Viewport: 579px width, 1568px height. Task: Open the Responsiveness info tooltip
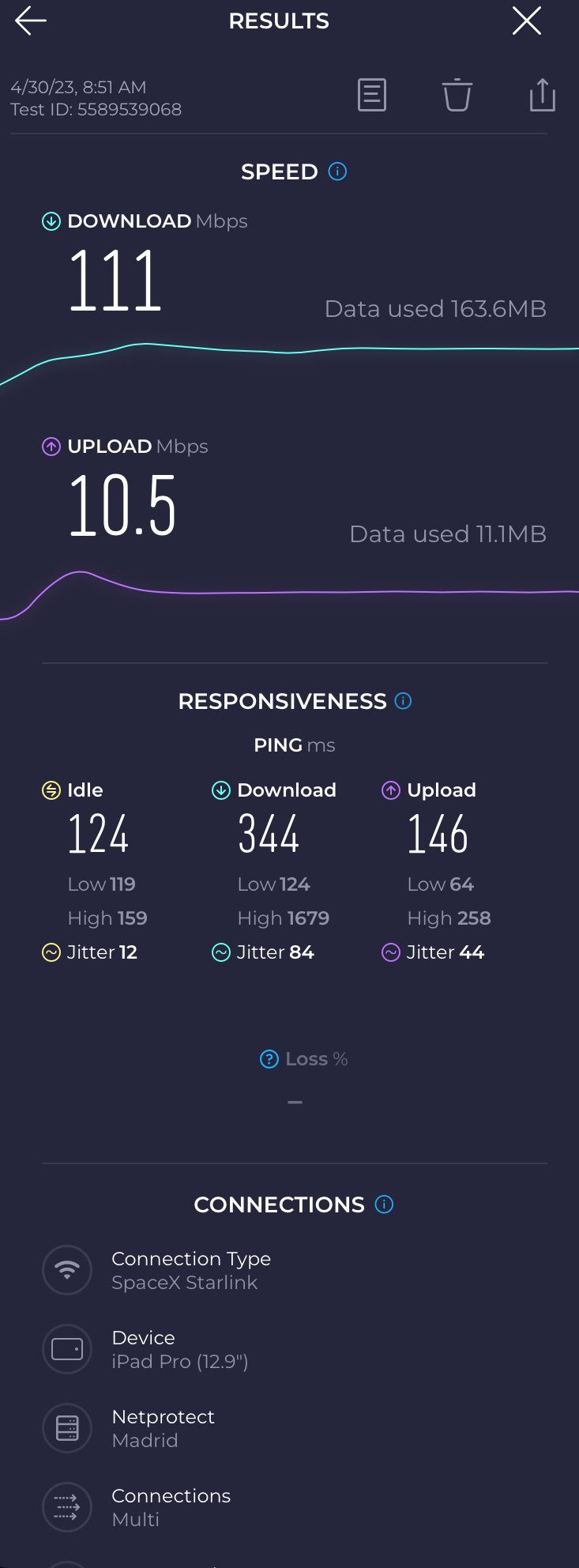403,700
